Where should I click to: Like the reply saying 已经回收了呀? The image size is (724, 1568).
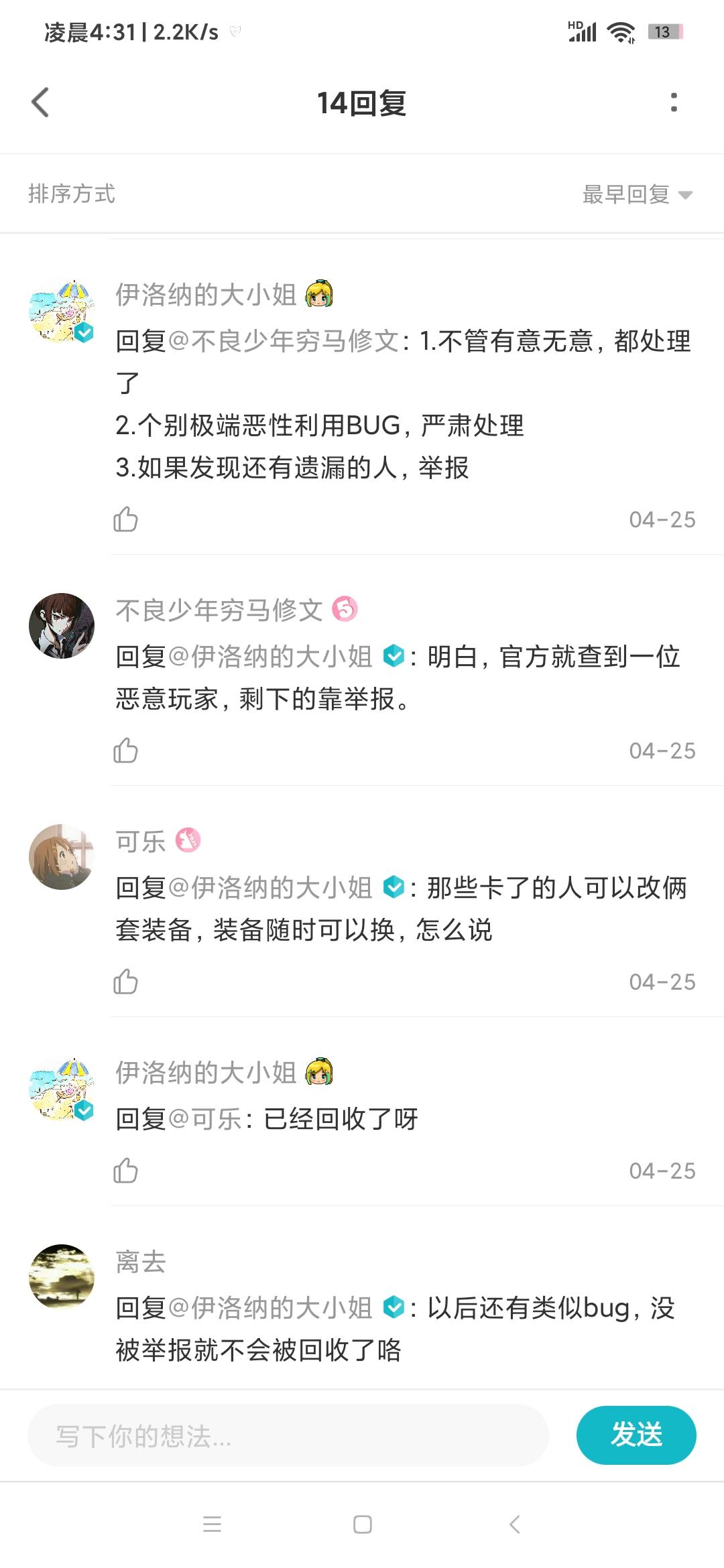(x=125, y=1171)
